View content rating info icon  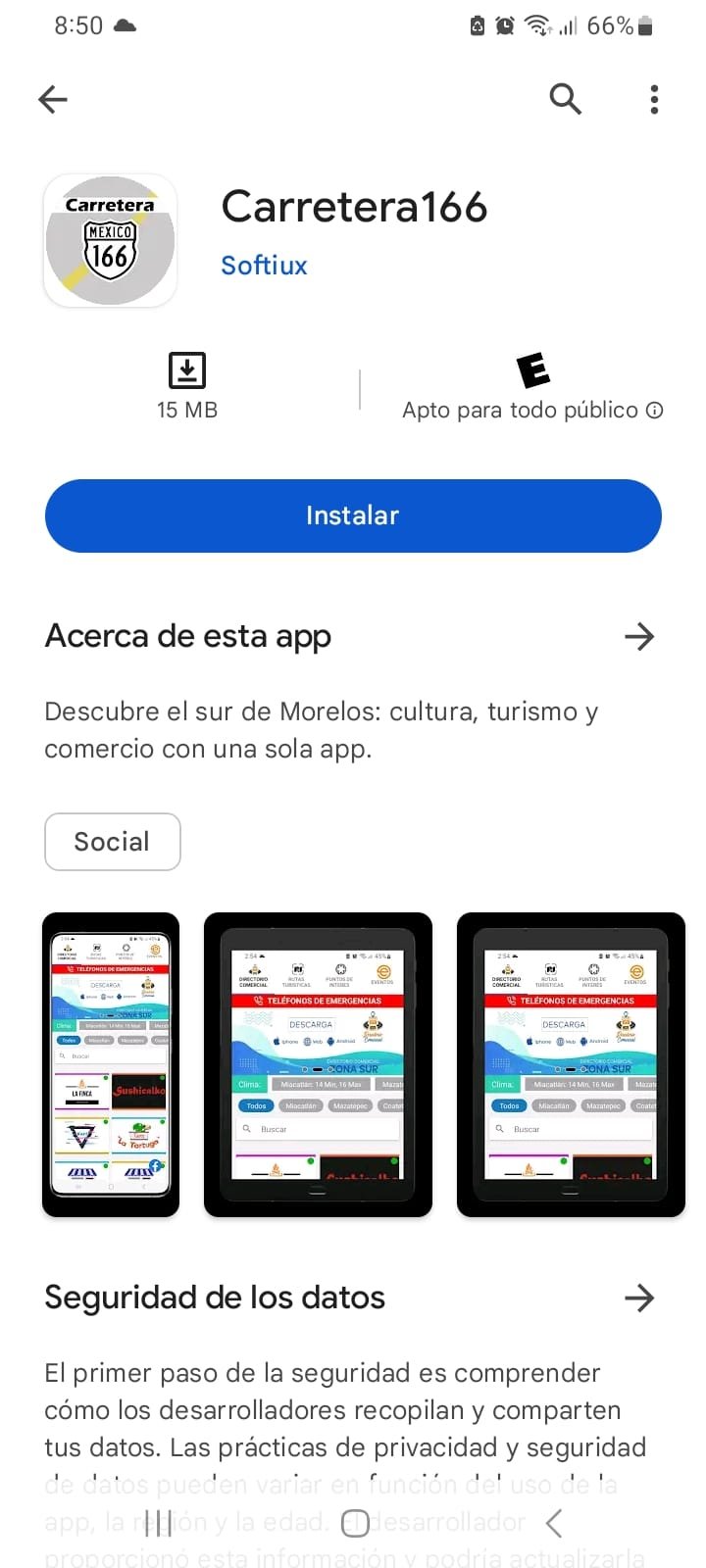pos(655,411)
